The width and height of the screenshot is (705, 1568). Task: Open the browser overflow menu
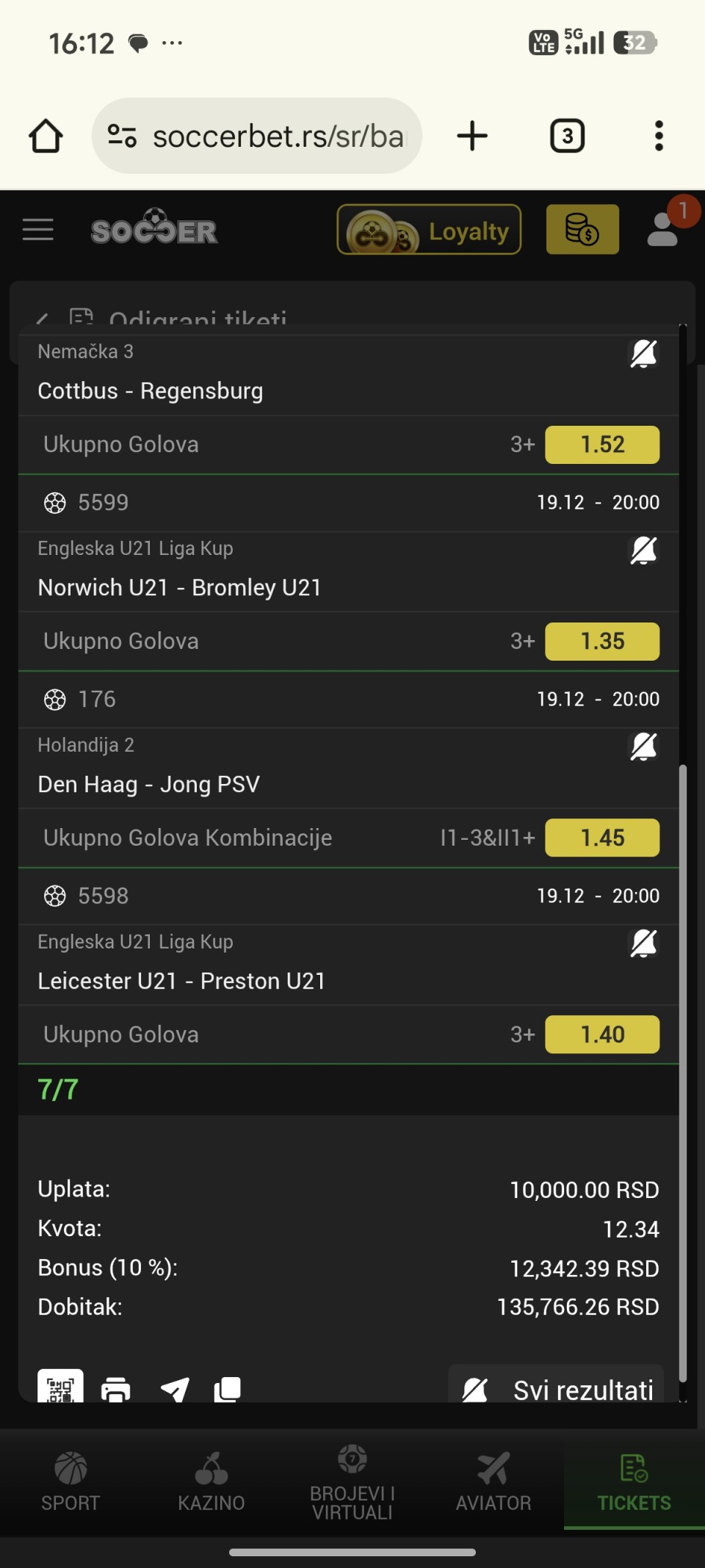point(659,137)
